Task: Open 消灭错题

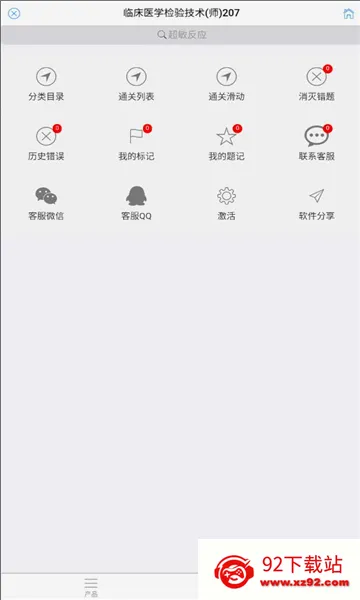Action: tap(316, 84)
